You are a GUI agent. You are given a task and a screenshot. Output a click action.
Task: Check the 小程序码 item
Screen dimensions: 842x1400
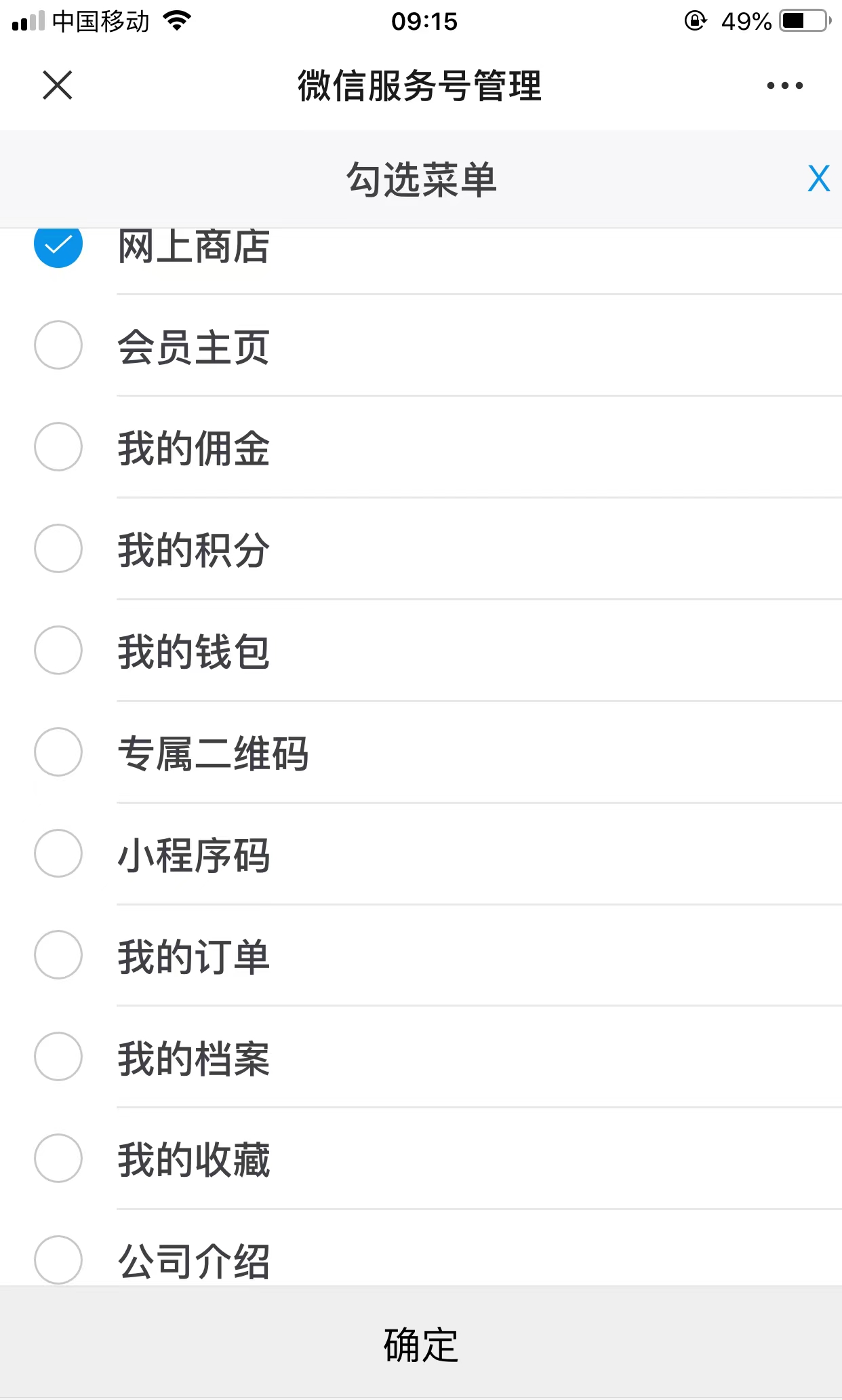point(58,853)
